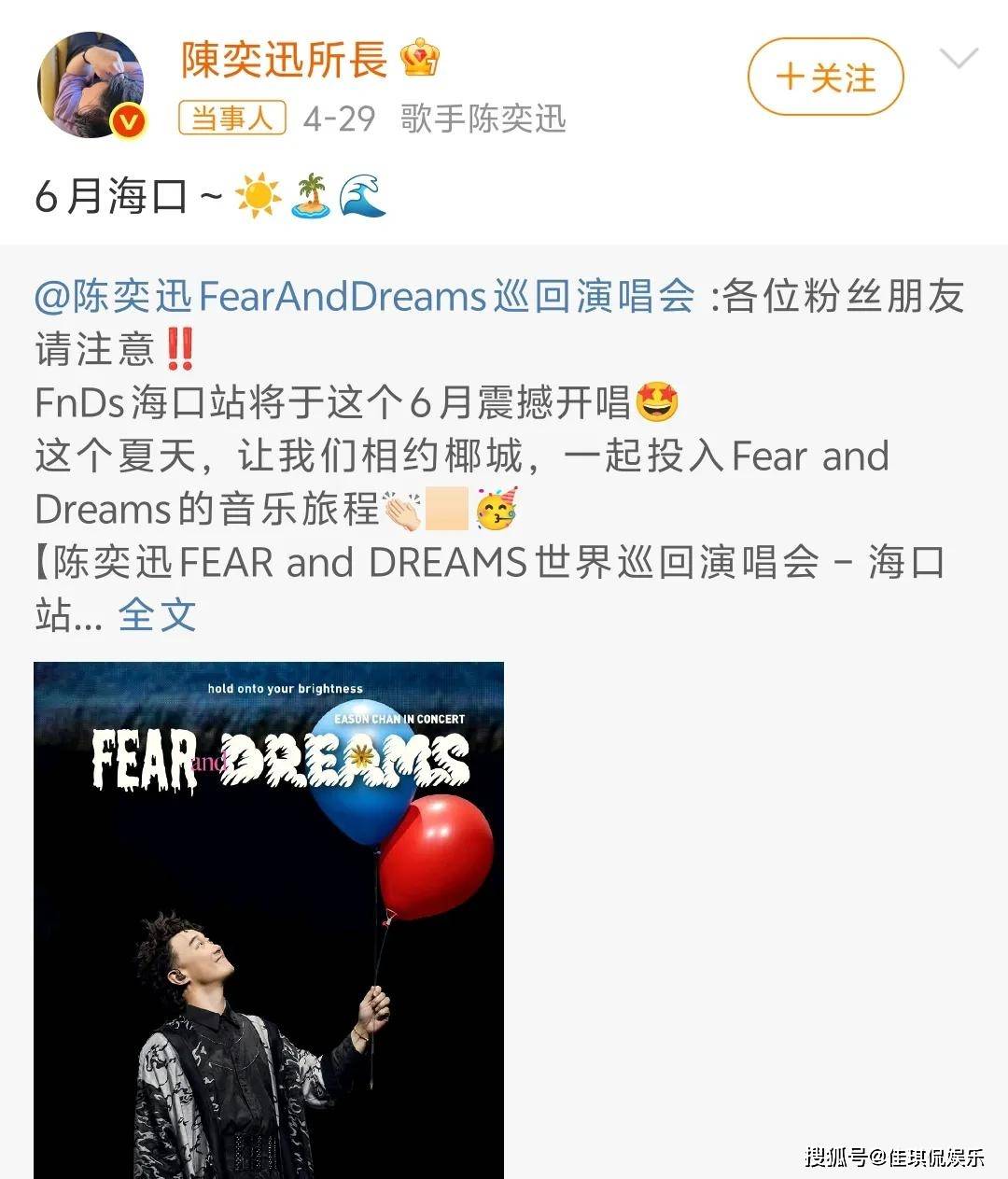Screen dimensions: 1008x1179
Task: Follow 陳奕迅所長 with the 关注 button
Action: [825, 77]
